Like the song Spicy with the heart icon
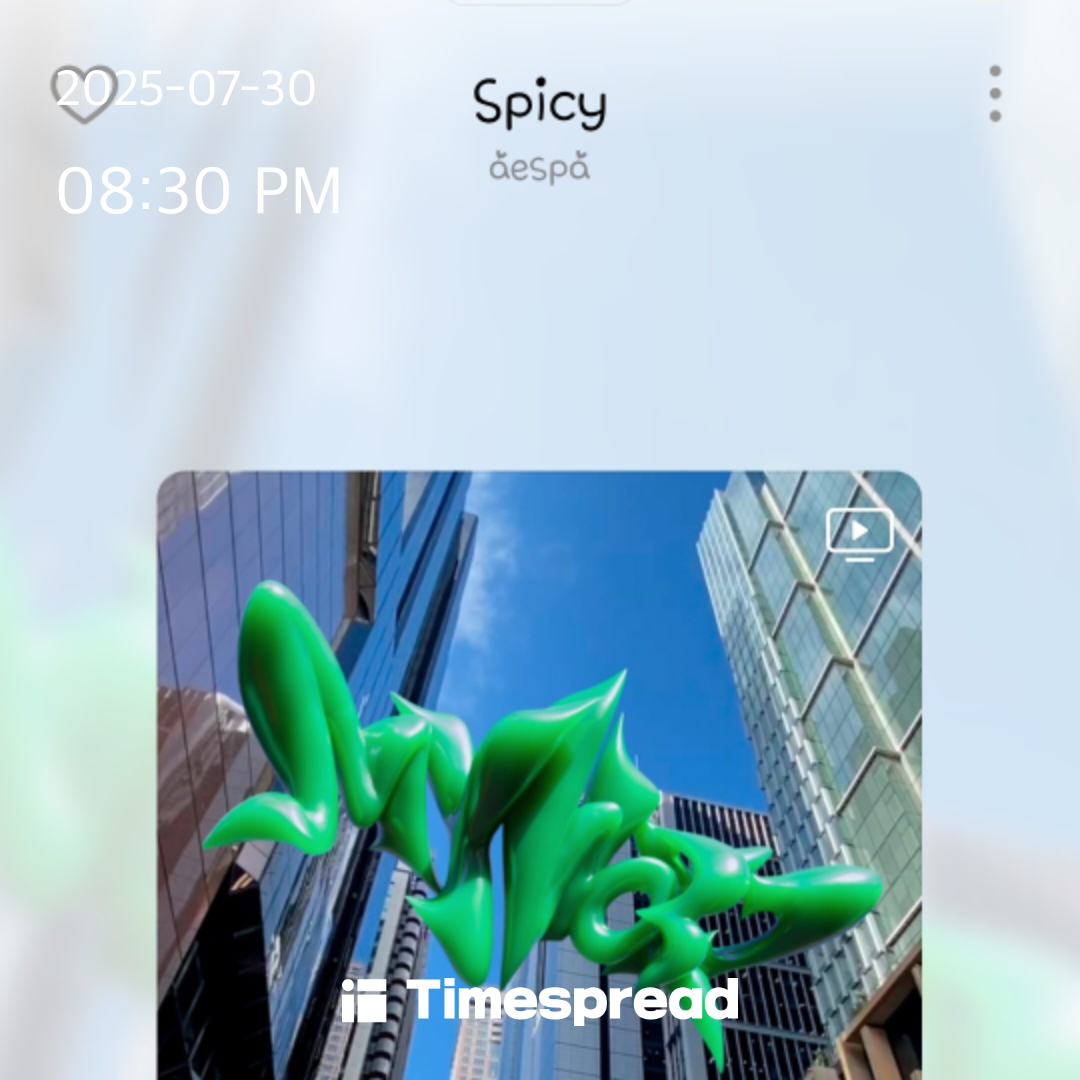 (x=84, y=94)
